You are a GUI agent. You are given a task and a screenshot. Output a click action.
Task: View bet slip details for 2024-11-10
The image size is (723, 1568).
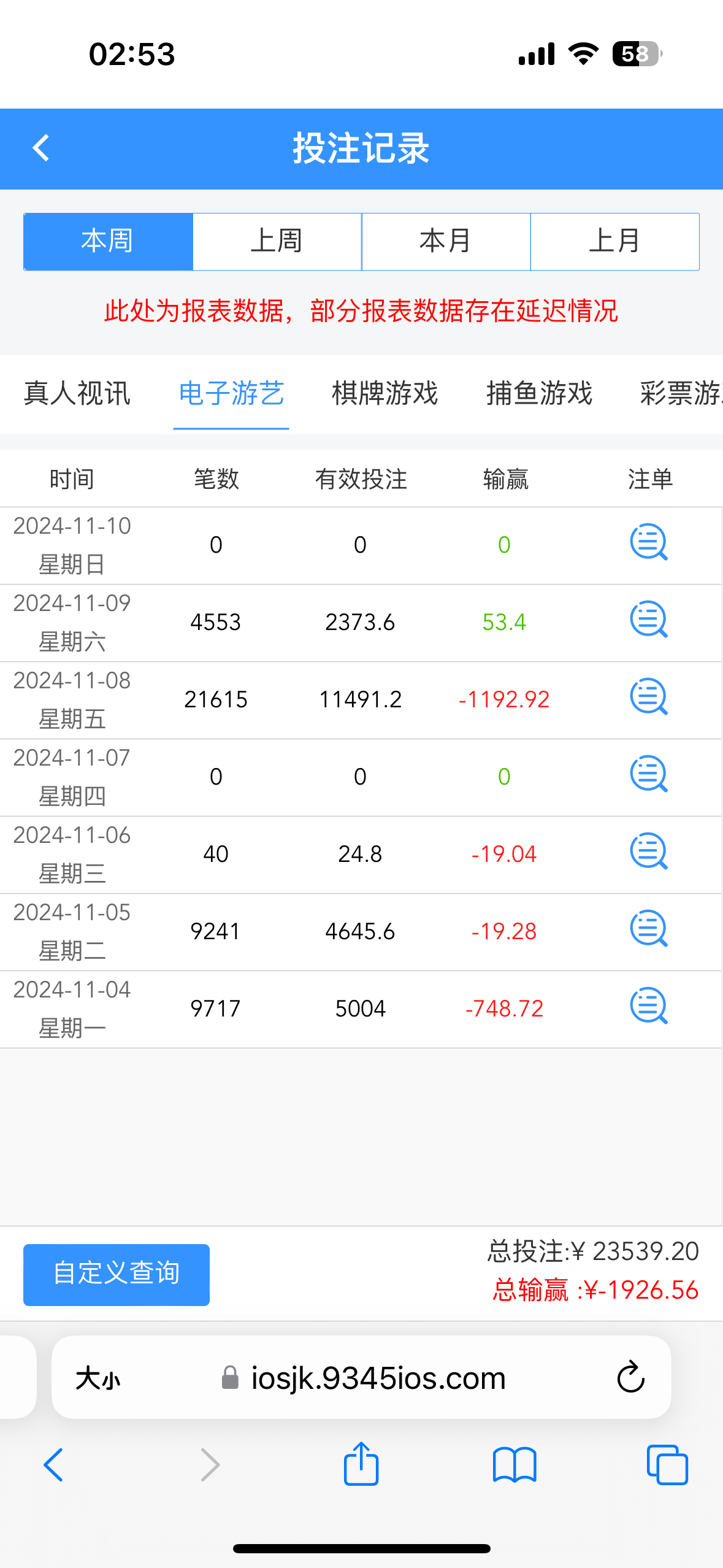pos(648,542)
